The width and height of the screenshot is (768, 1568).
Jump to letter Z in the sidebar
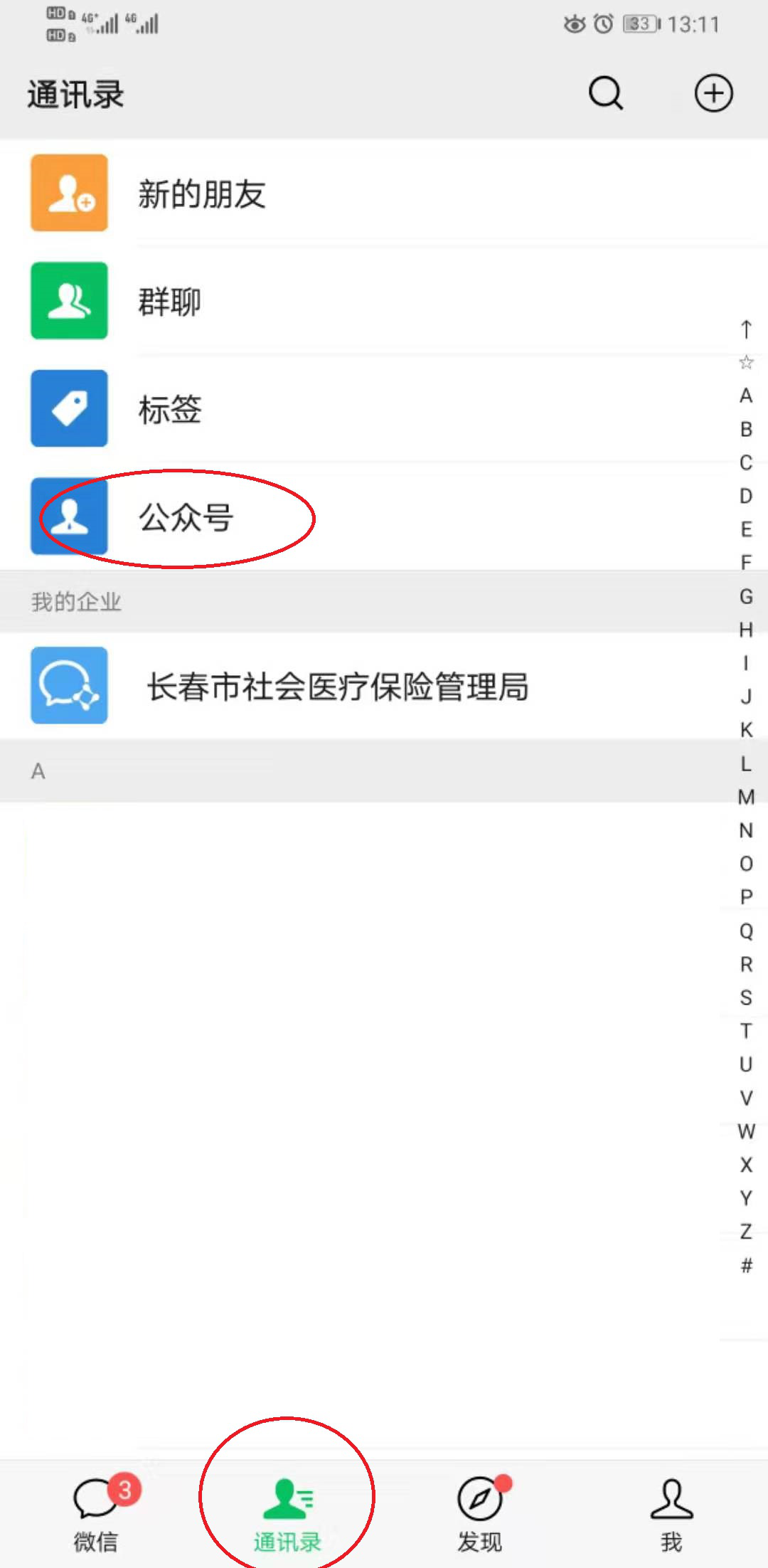point(745,1229)
